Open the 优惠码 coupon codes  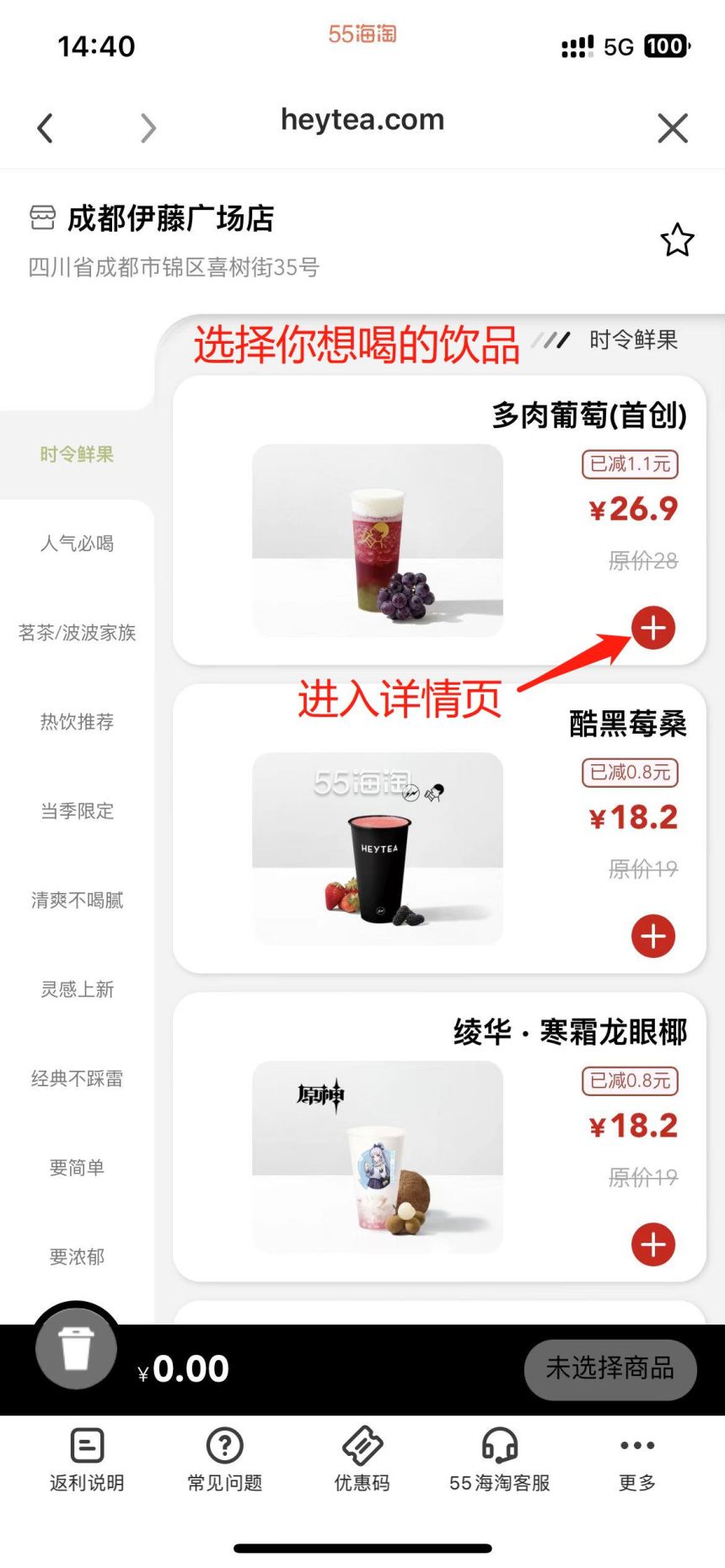pos(362,1459)
